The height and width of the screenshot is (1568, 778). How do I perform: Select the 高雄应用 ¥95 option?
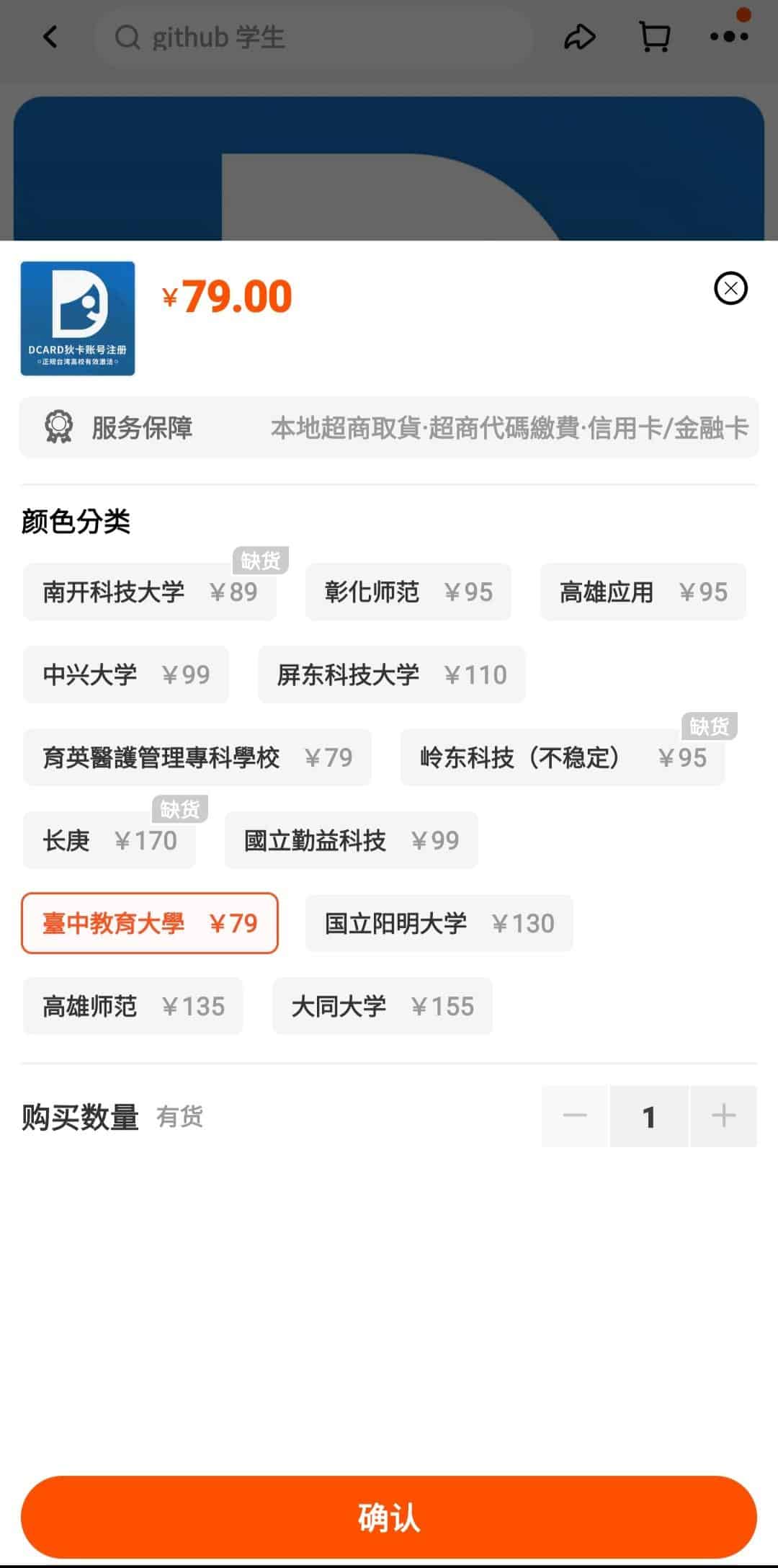pyautogui.click(x=643, y=592)
